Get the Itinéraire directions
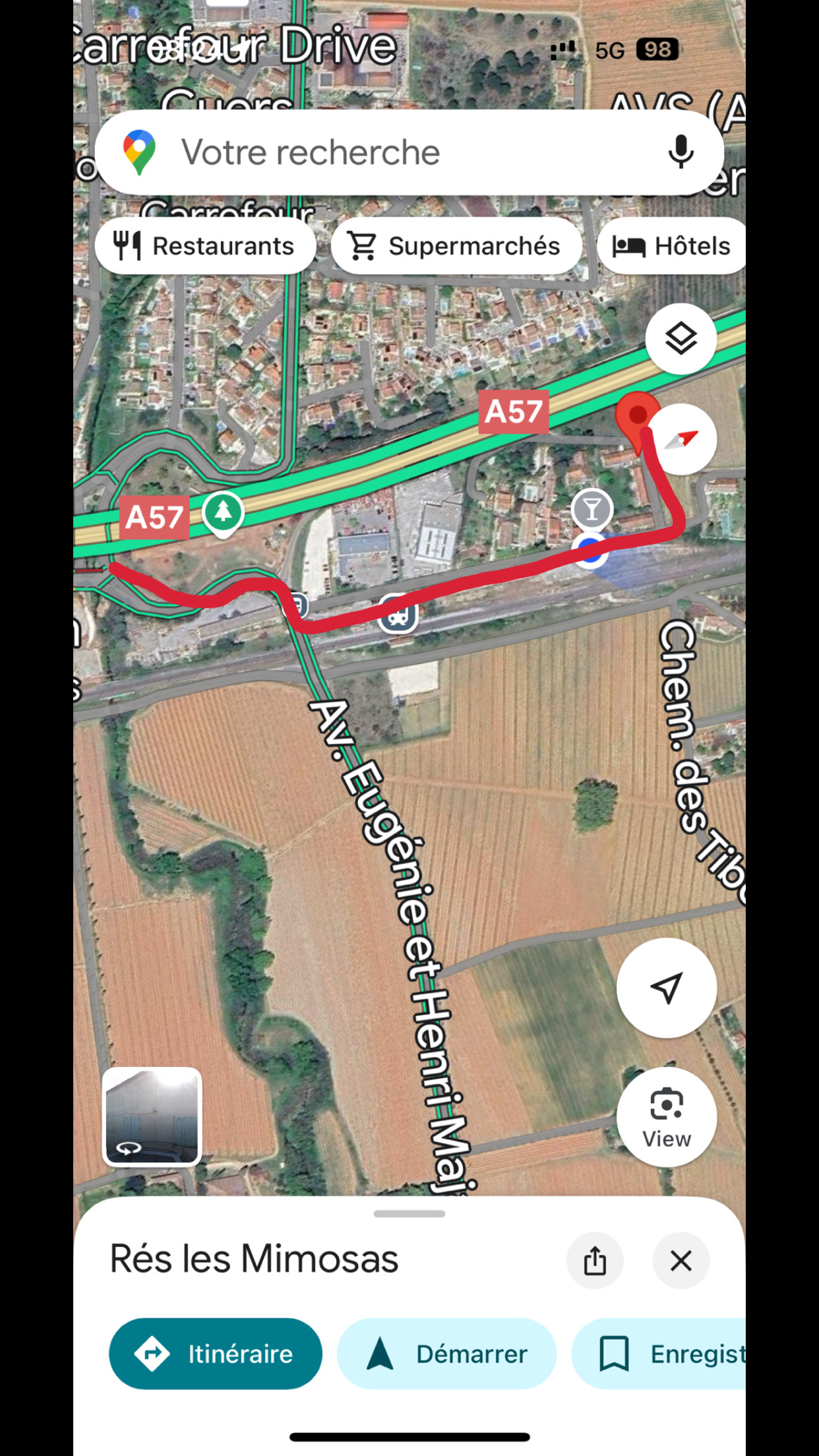 pos(216,1354)
